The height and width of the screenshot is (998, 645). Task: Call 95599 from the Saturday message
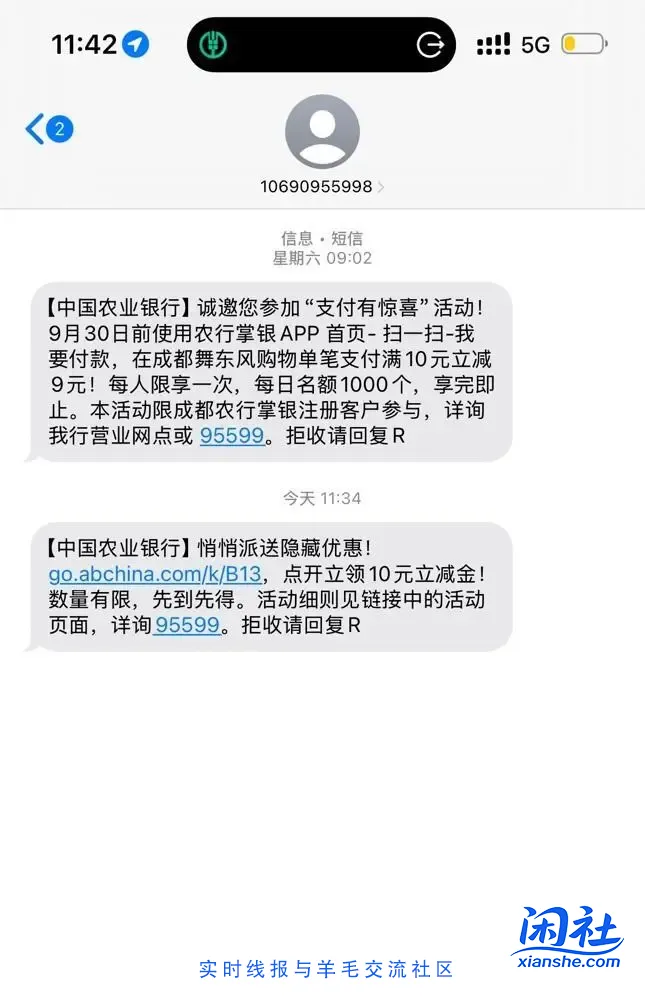[x=232, y=436]
